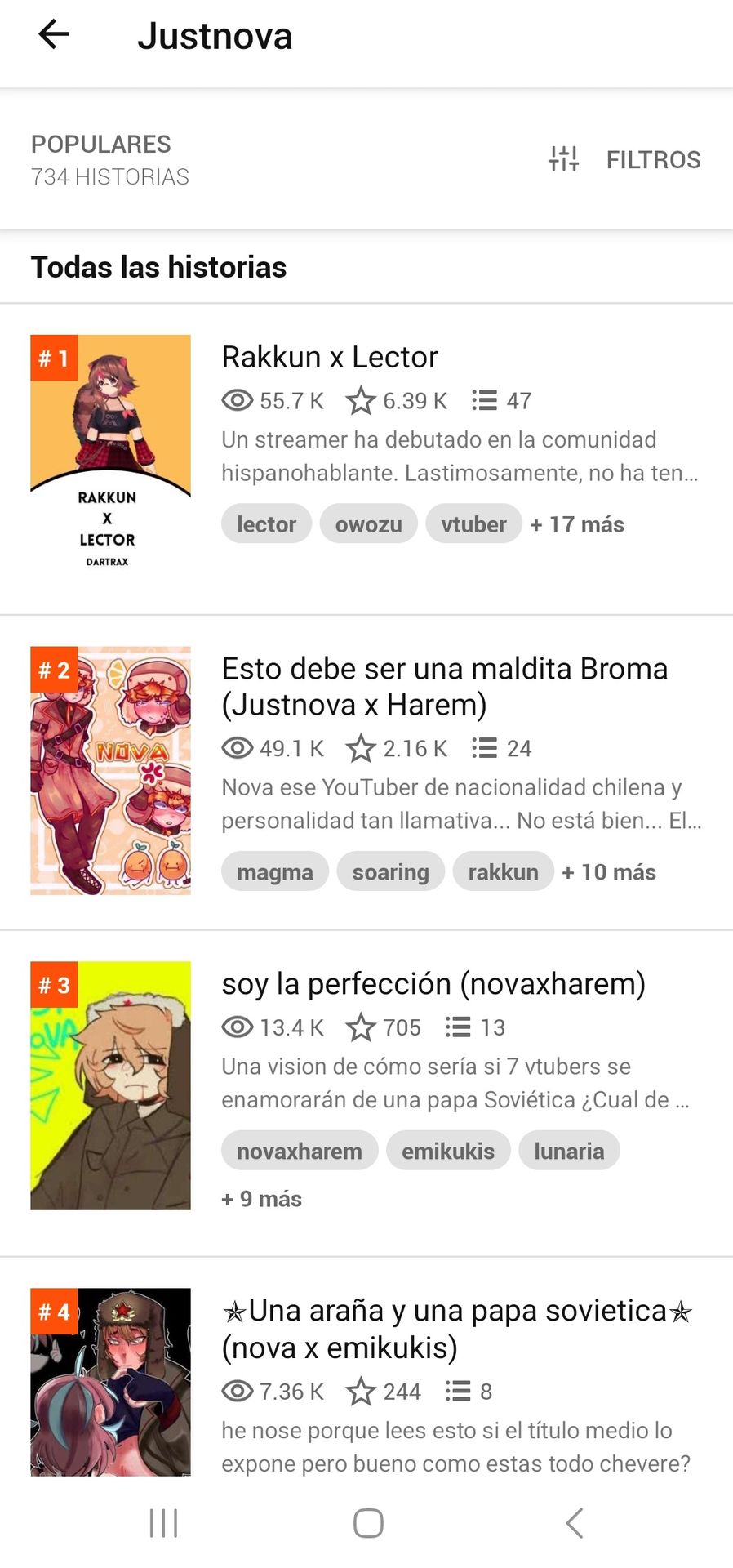The height and width of the screenshot is (1568, 733).
Task: Tap the vtuber tag chip
Action: tap(473, 523)
